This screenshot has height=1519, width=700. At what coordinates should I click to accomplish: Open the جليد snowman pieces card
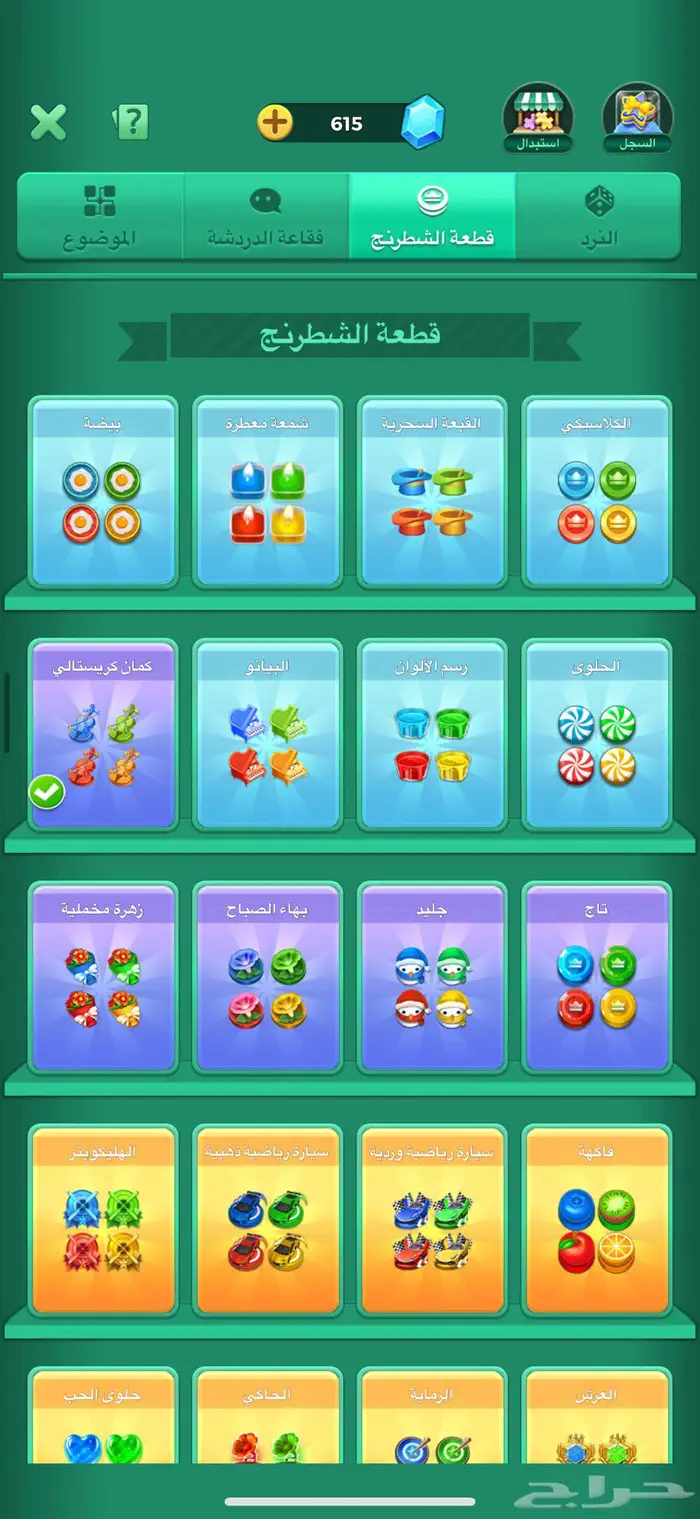click(x=432, y=977)
